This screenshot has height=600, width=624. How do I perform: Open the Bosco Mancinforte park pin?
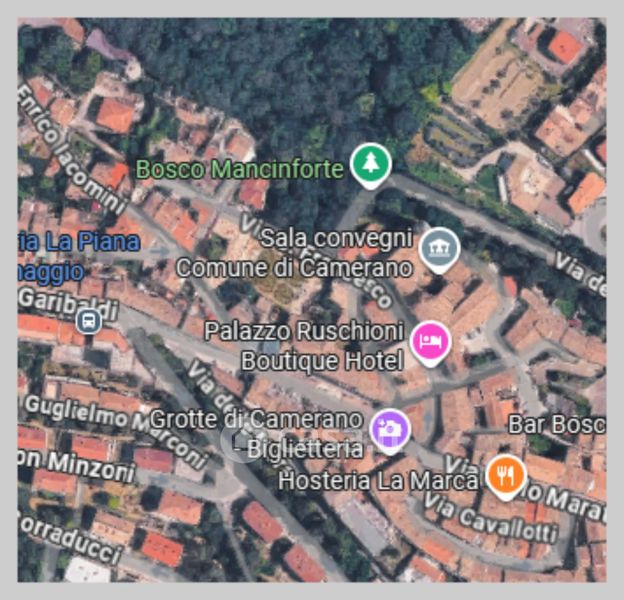coord(371,163)
